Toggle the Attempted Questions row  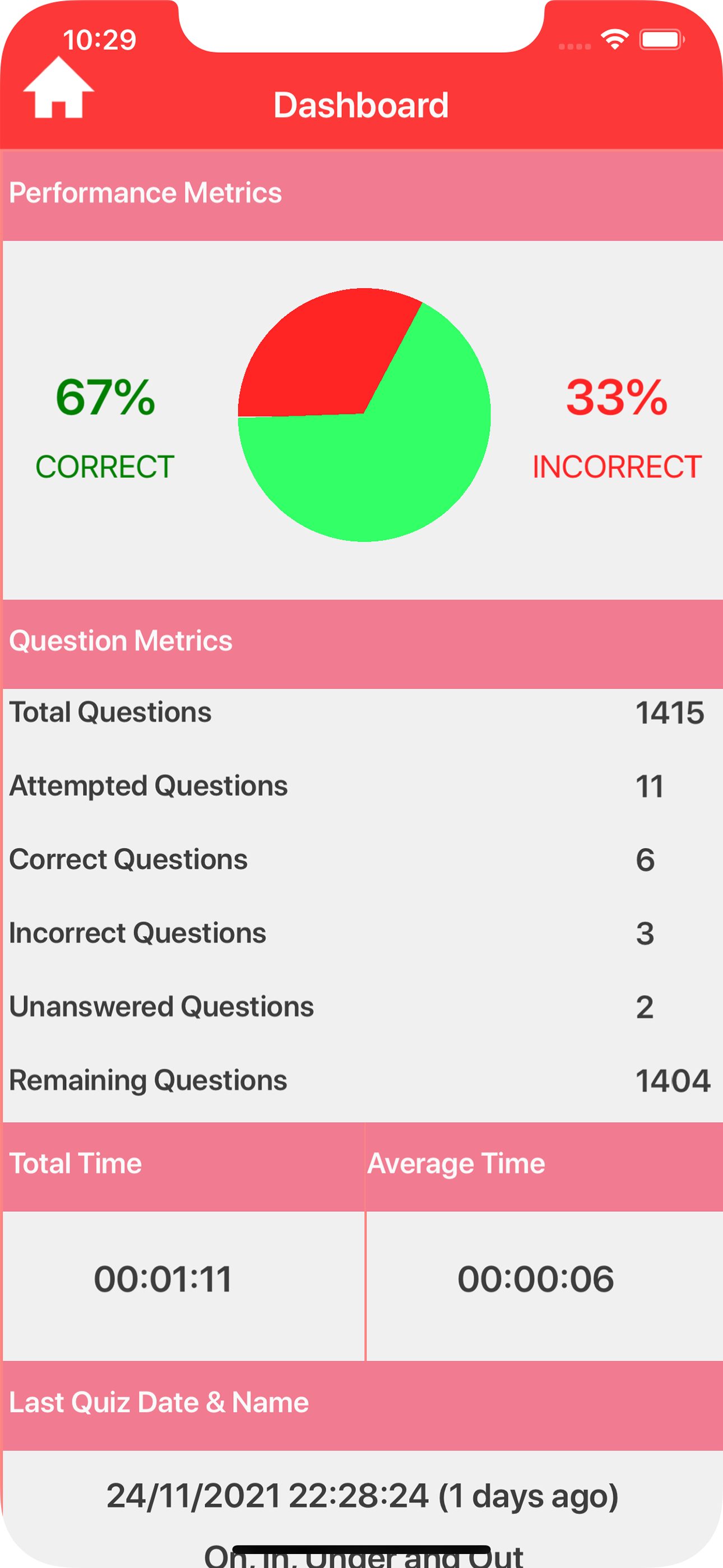click(361, 786)
